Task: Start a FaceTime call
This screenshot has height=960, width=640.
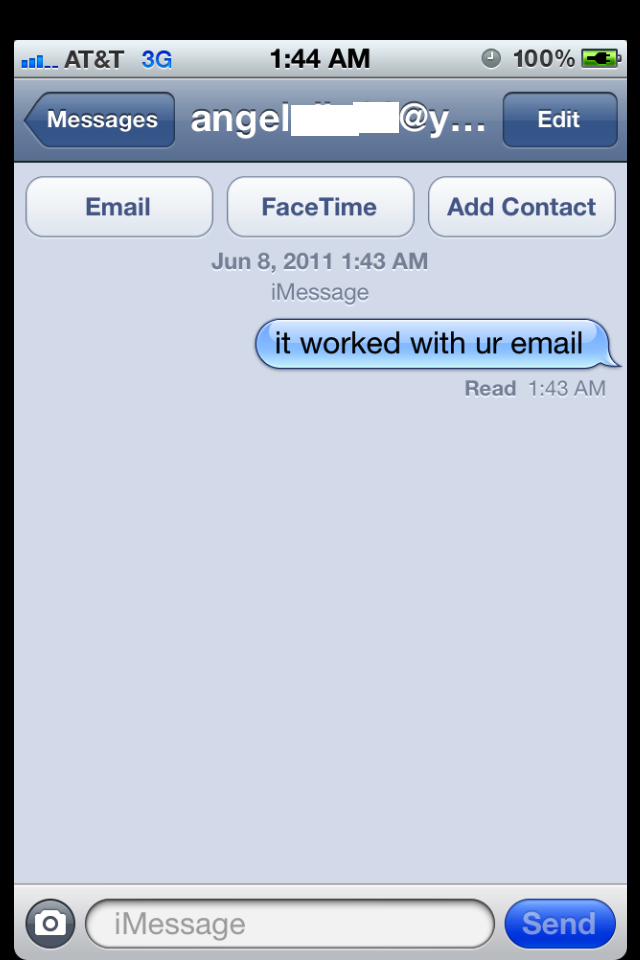Action: click(x=320, y=207)
